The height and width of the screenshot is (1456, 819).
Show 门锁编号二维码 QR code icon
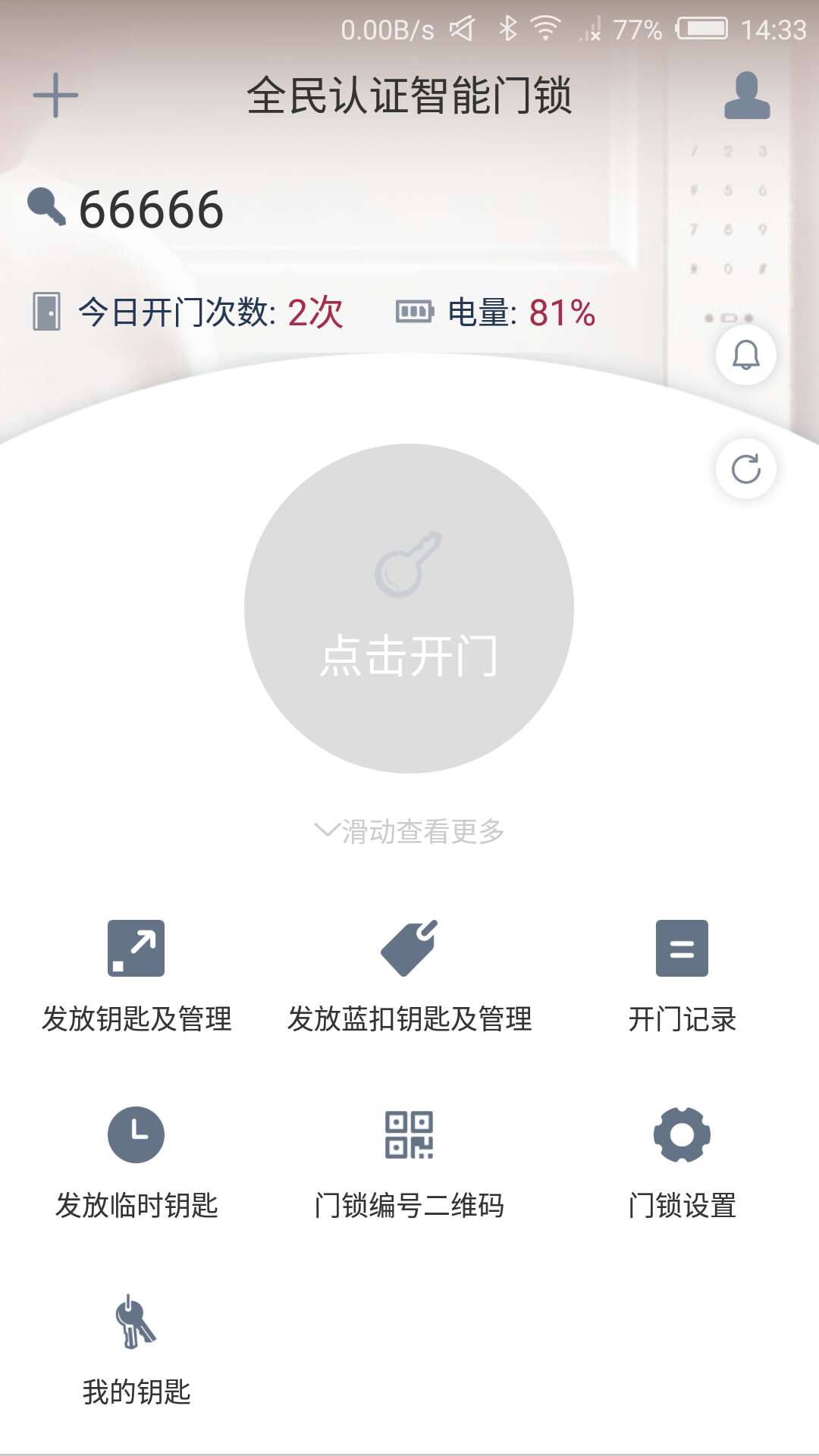click(x=409, y=1134)
